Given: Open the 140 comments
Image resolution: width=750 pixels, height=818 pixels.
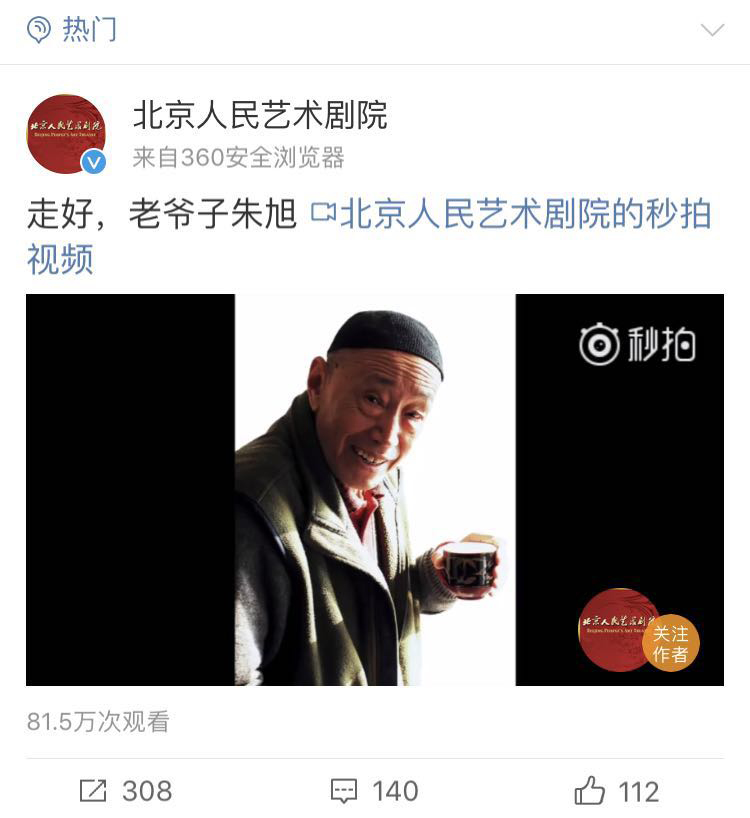Looking at the screenshot, I should click(374, 791).
